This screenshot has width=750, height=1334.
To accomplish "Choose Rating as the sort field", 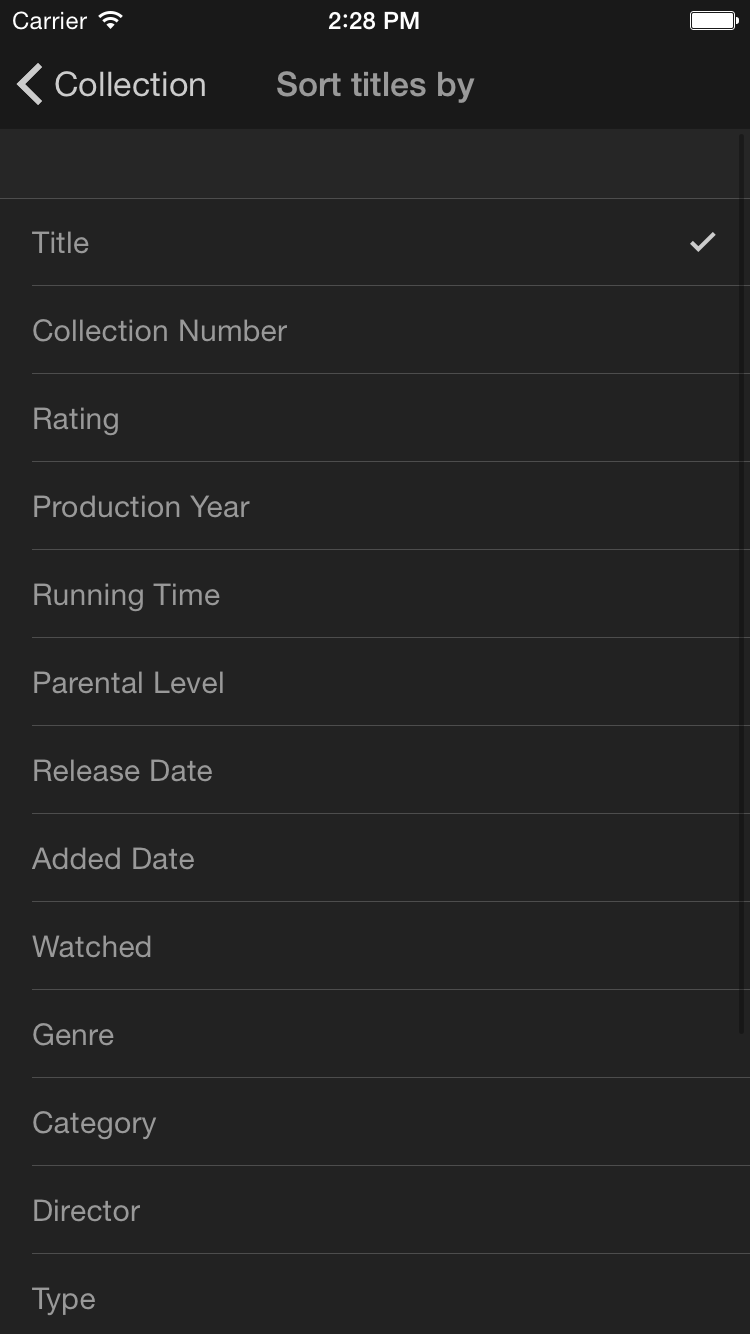I will tap(374, 419).
